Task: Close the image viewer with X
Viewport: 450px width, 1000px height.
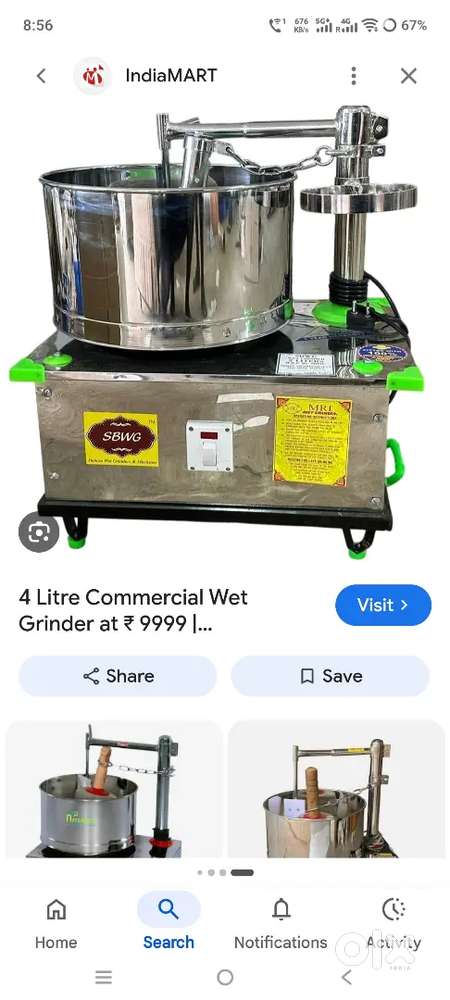Action: point(409,76)
